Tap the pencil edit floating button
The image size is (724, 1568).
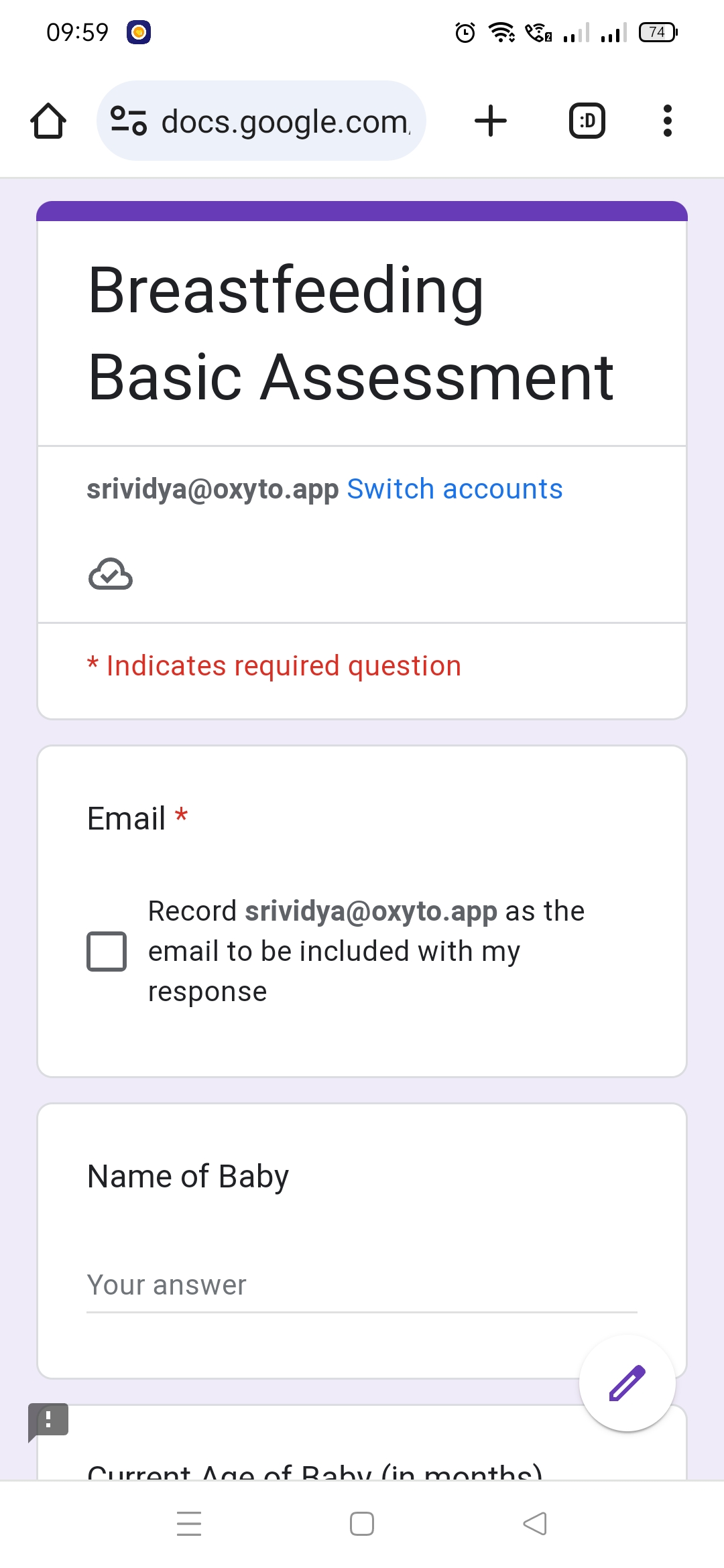[x=627, y=1383]
